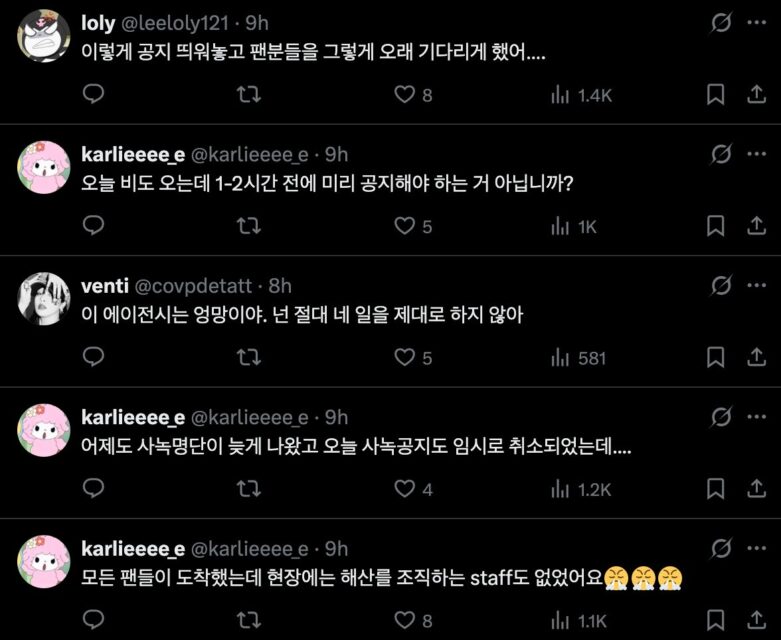Reply to loly's tweet
Screen dimensions: 781x640
click(x=93, y=95)
